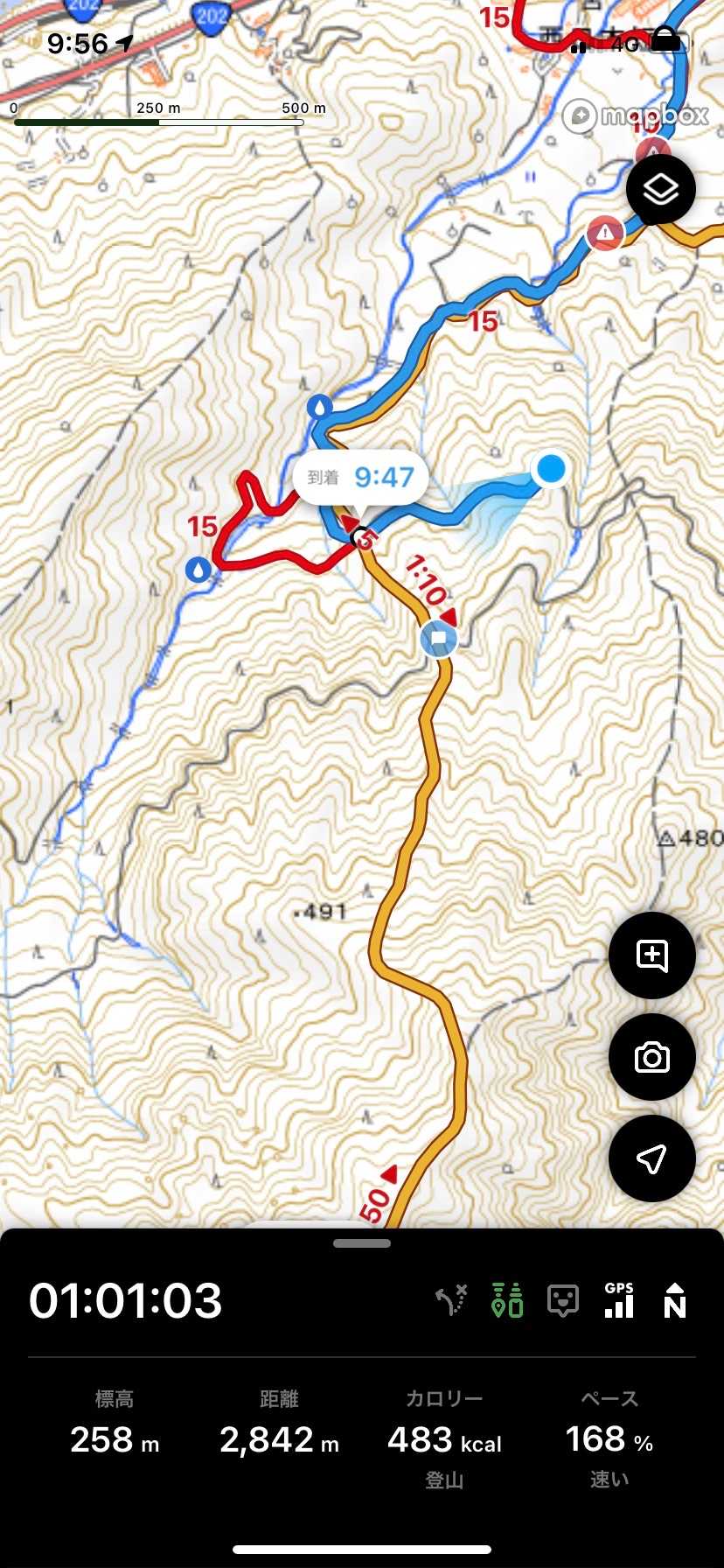This screenshot has width=724, height=1568.
Task: Expand the stats panel using its handle
Action: [x=362, y=1242]
